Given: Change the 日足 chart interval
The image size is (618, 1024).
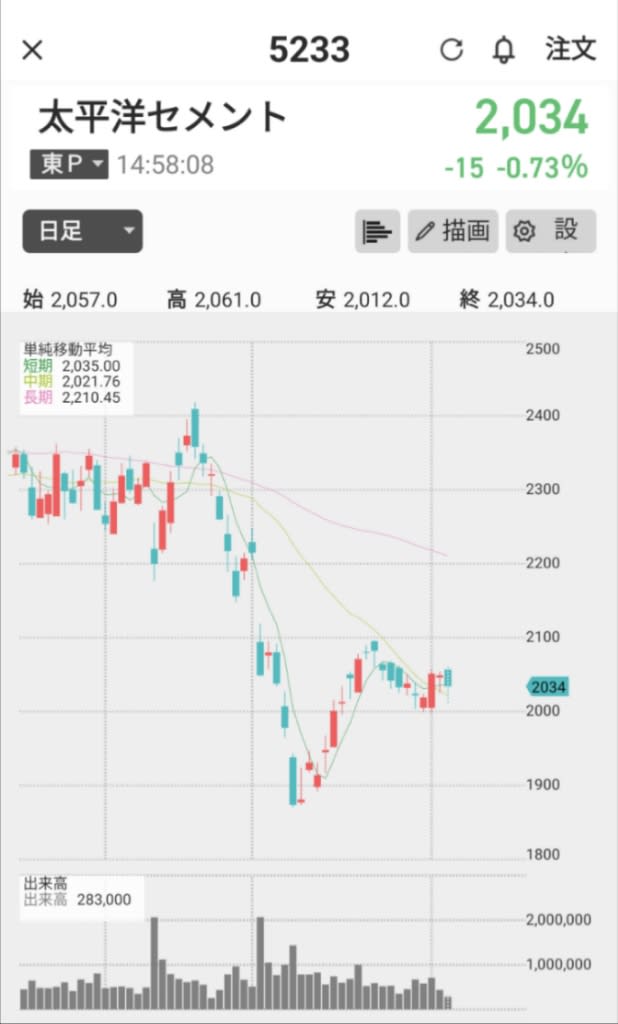Looking at the screenshot, I should [x=82, y=231].
